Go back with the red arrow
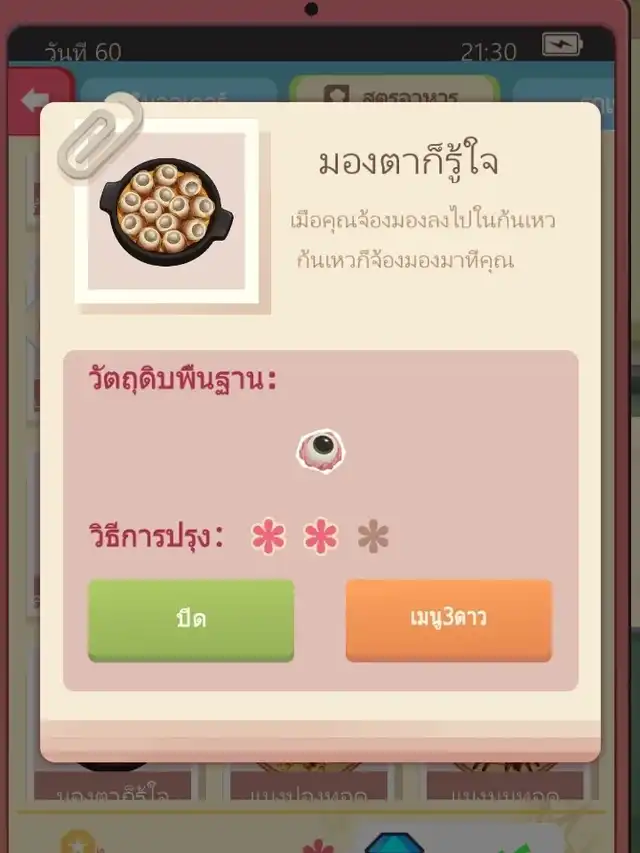 click(36, 100)
